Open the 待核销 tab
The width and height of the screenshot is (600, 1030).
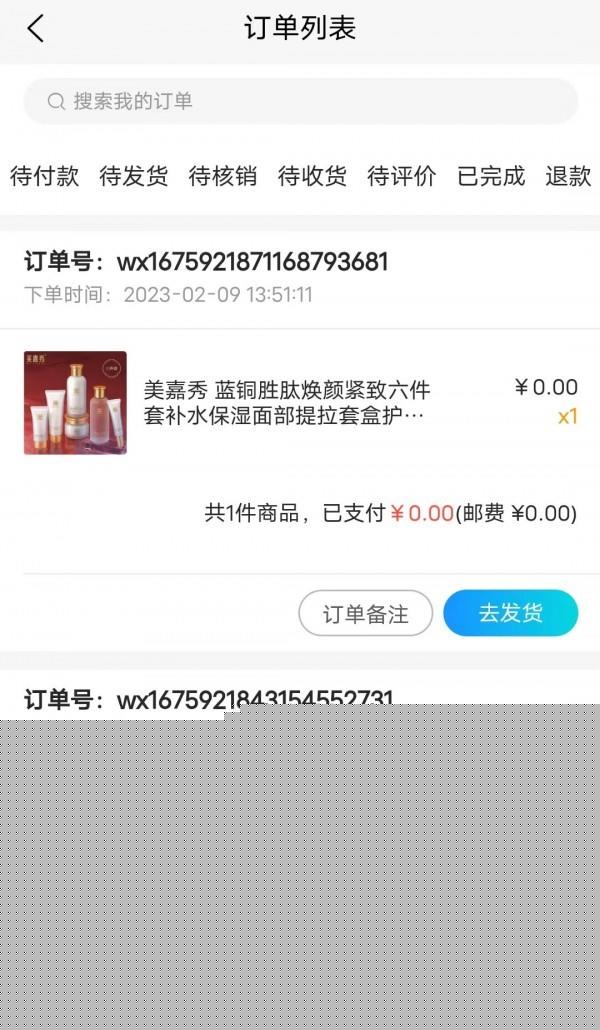pos(223,177)
